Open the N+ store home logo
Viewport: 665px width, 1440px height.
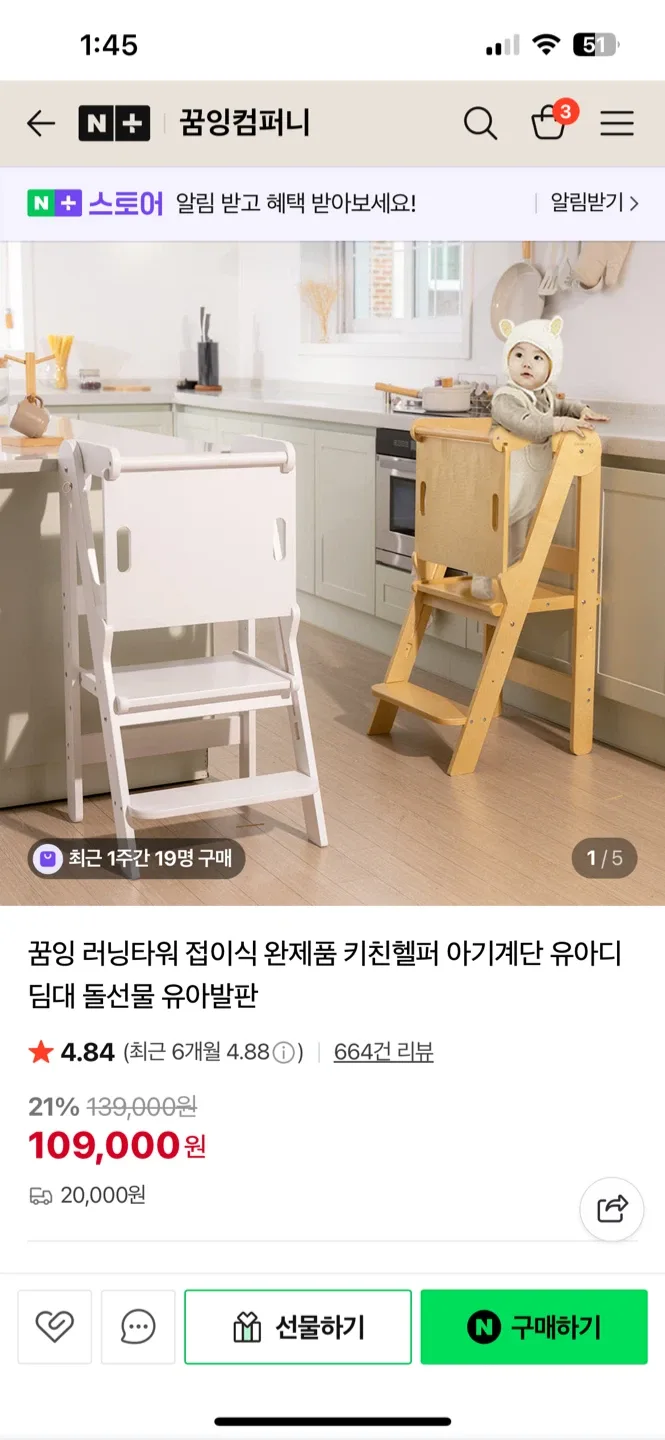(x=114, y=124)
